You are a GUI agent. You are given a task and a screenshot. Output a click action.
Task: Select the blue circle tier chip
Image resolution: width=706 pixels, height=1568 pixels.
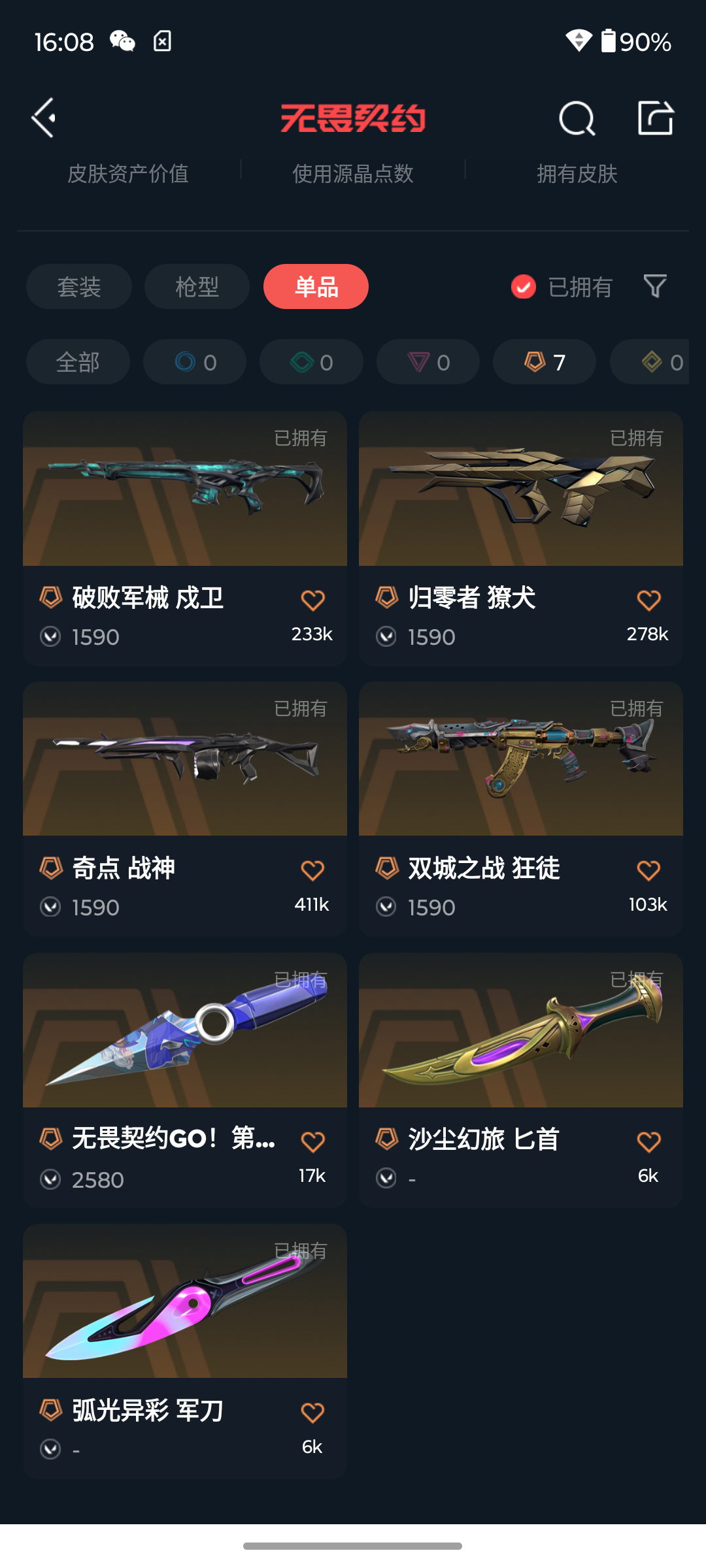coord(195,362)
